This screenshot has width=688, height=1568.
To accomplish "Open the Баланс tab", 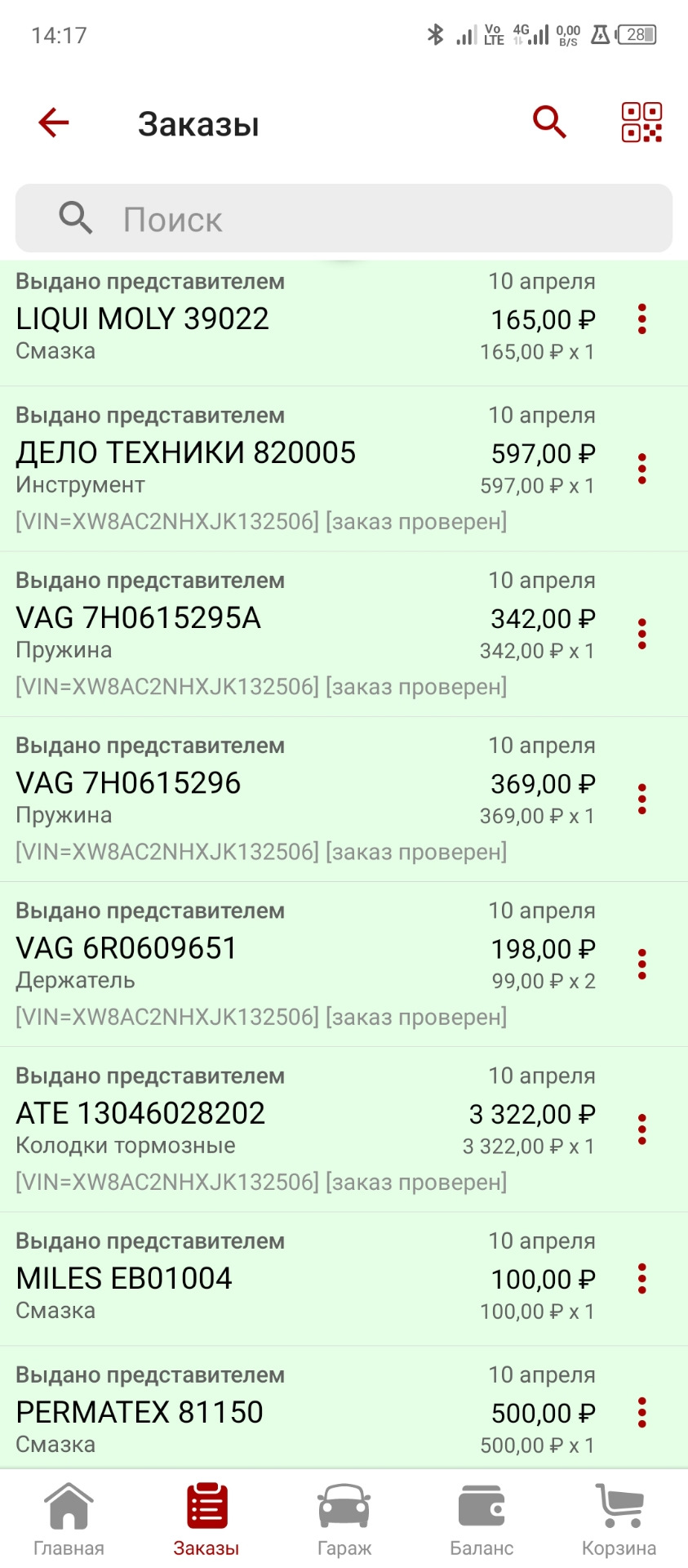I will point(482,1520).
